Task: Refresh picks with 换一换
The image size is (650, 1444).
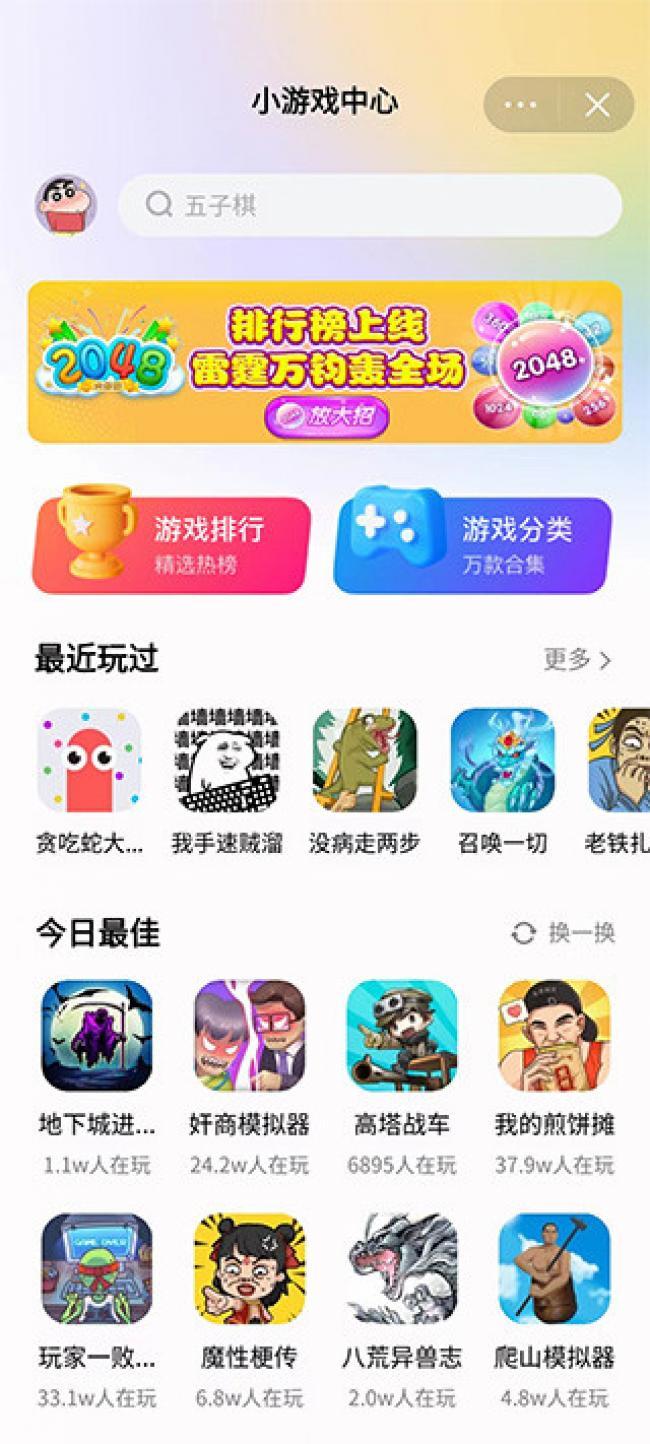Action: (x=563, y=933)
